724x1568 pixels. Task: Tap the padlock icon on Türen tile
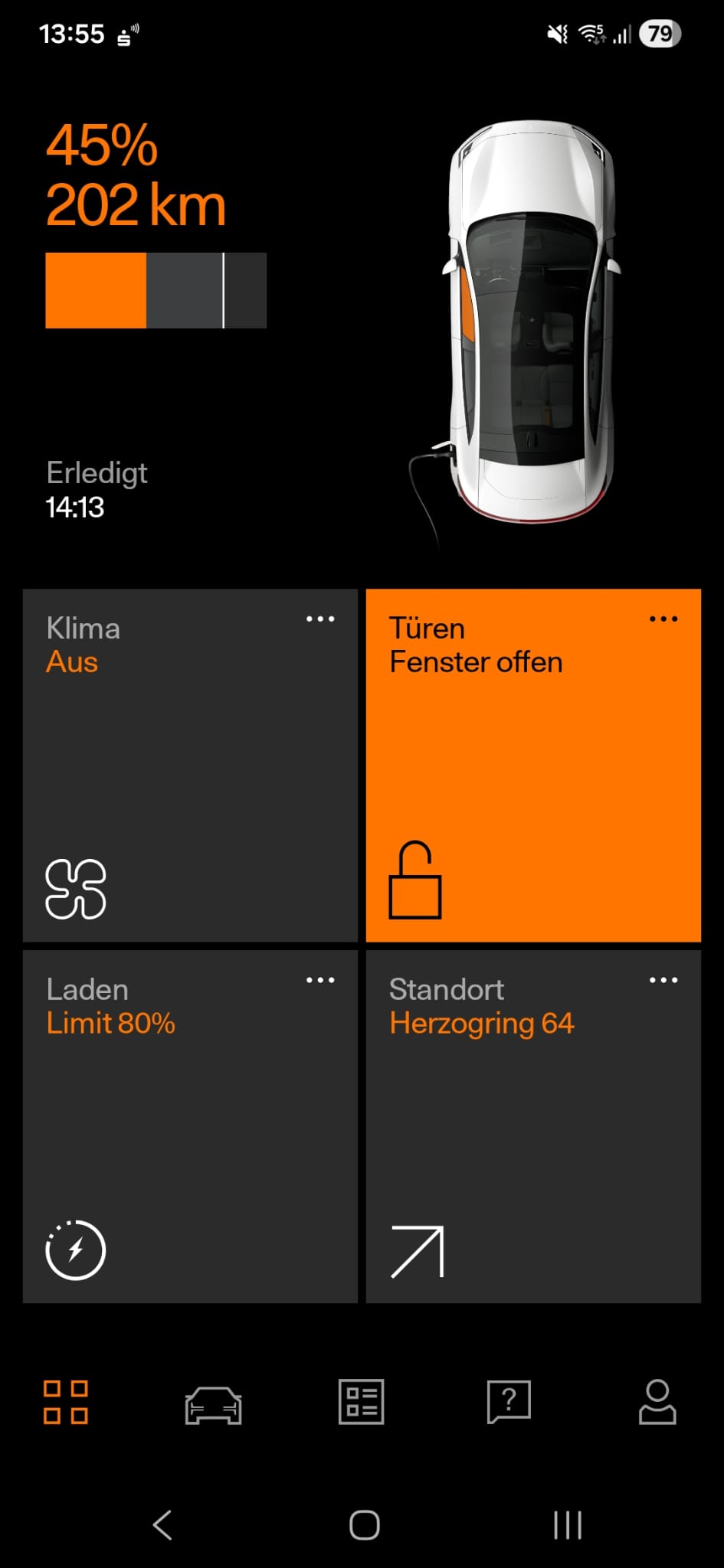(415, 880)
